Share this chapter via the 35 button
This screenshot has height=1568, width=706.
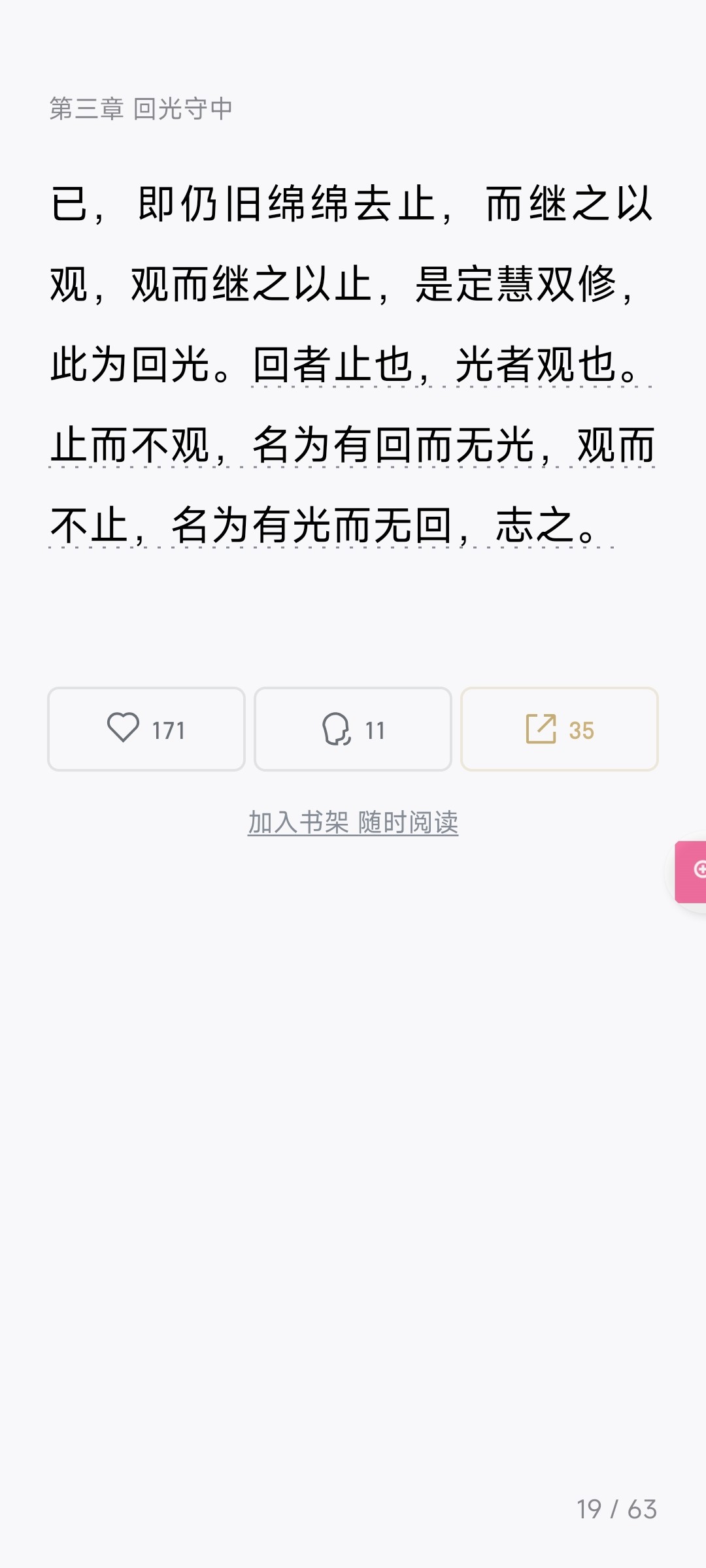[560, 729]
